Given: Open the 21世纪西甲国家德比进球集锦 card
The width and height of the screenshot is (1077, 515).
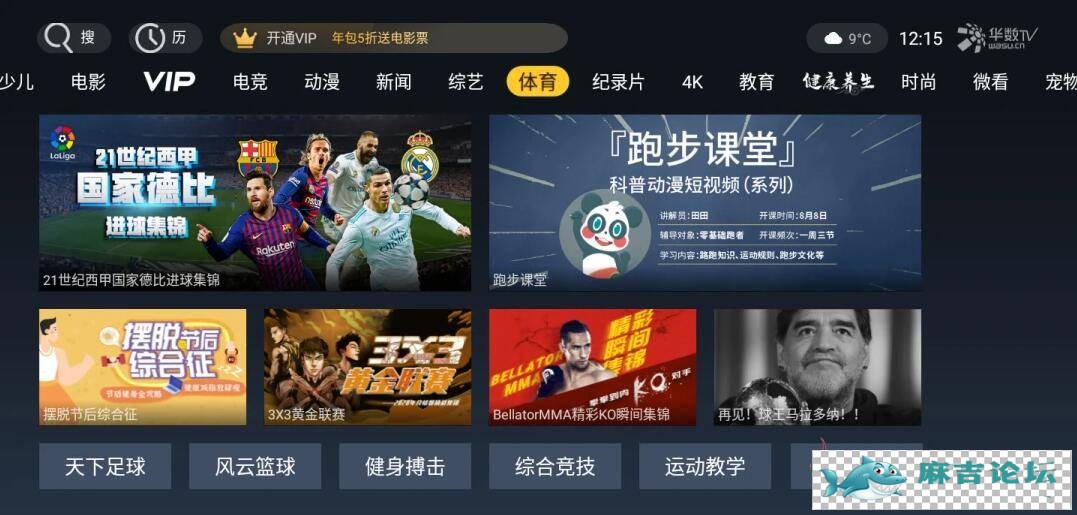Looking at the screenshot, I should [254, 202].
